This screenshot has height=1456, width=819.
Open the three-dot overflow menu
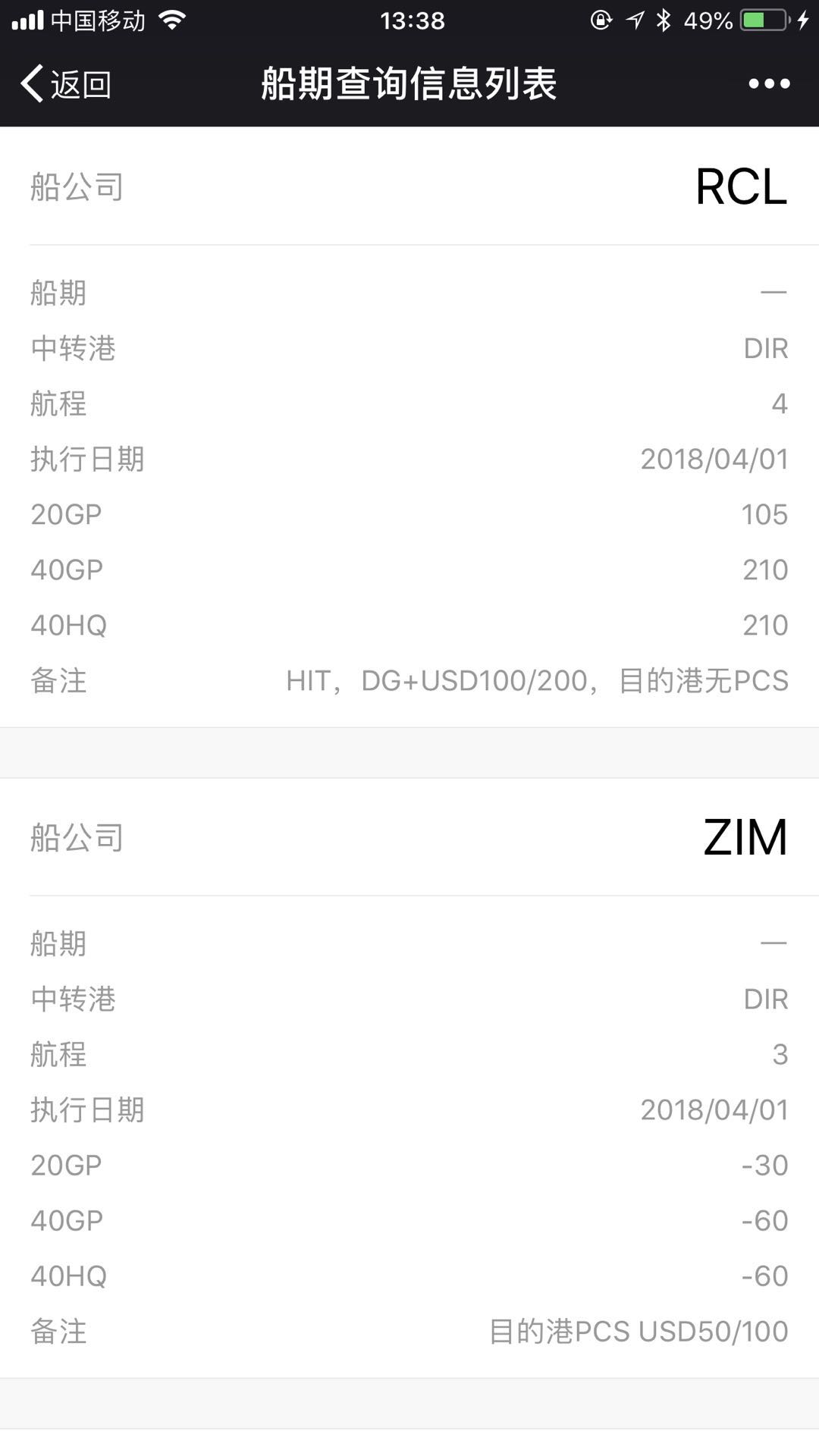(x=769, y=83)
